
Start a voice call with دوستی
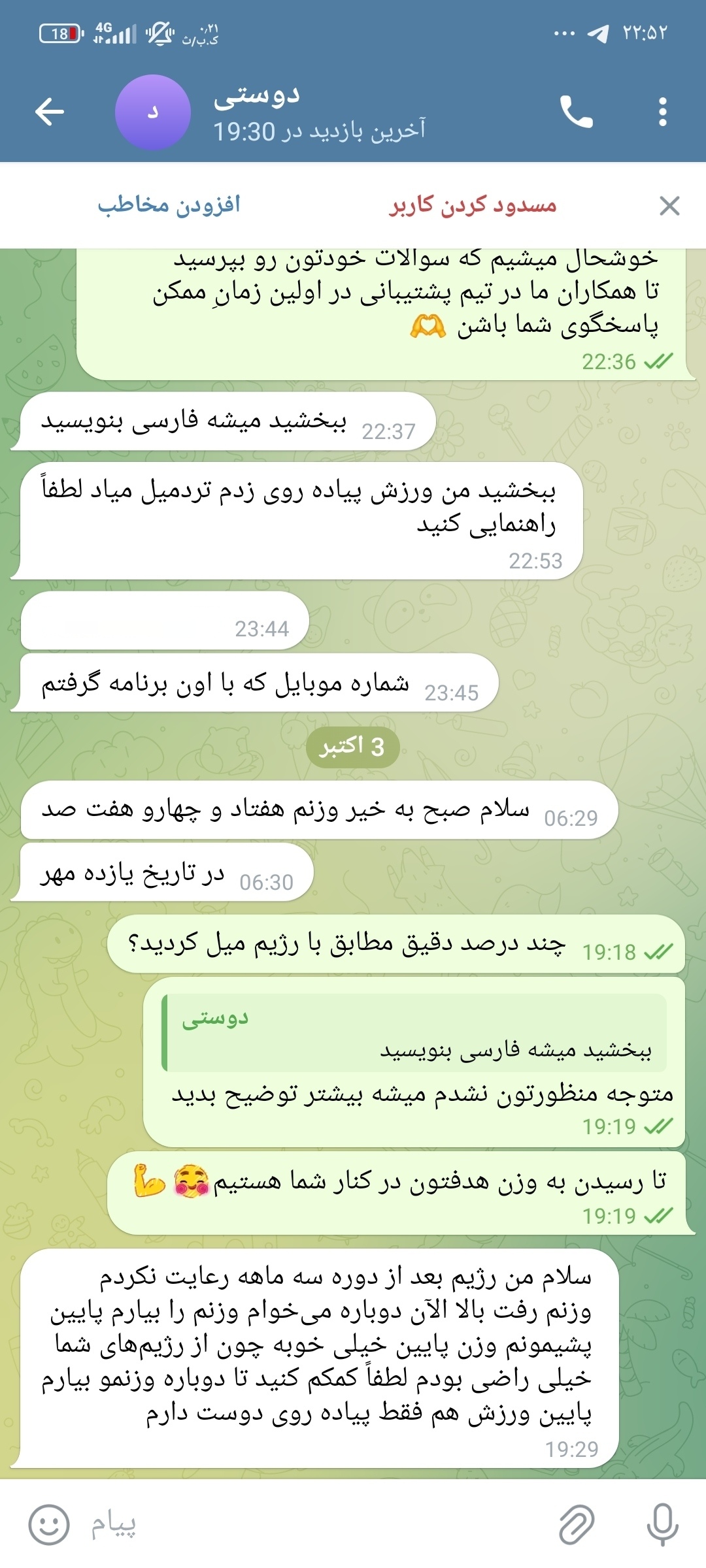click(x=577, y=112)
